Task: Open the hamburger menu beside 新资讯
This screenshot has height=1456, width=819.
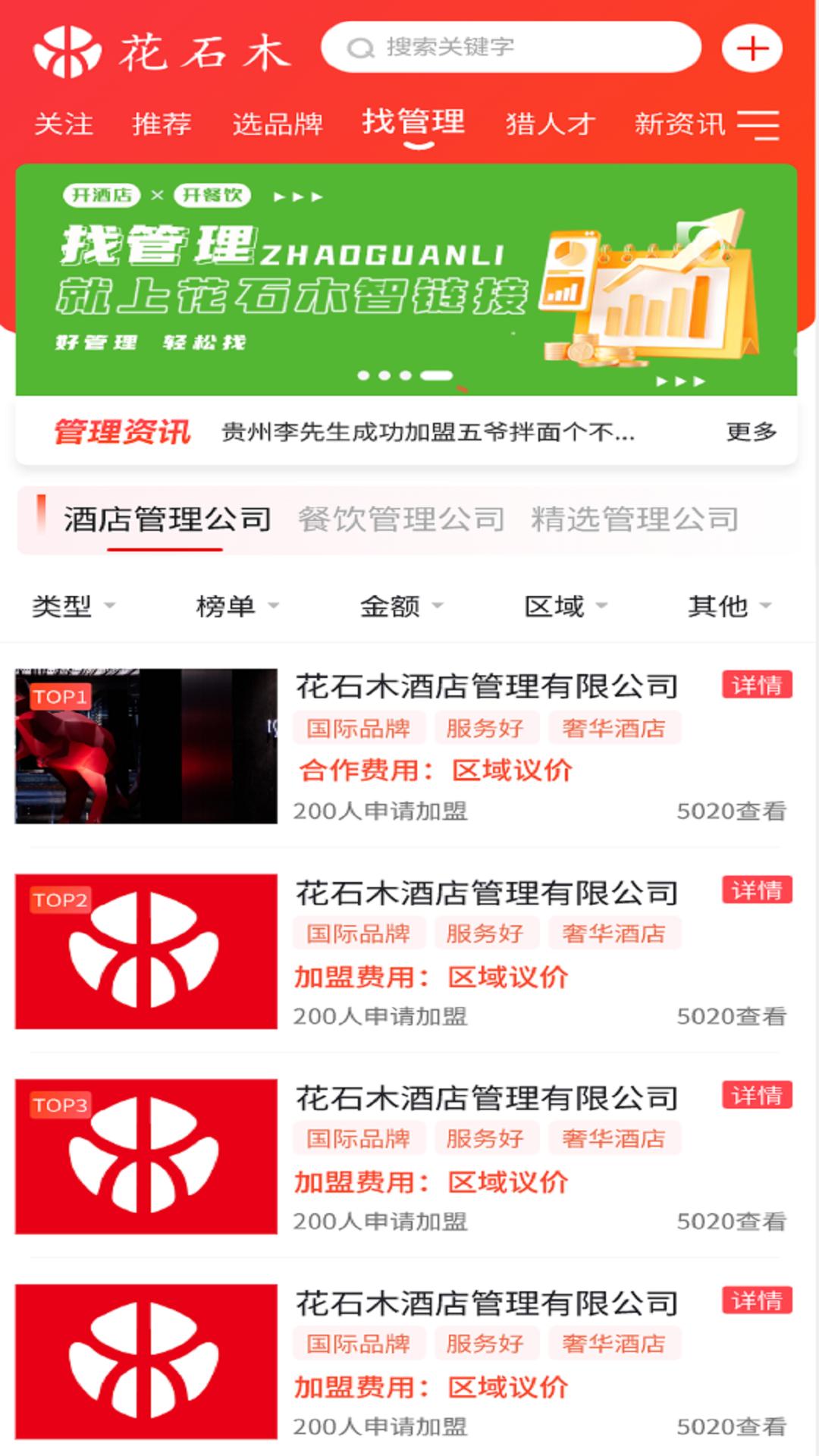Action: tap(761, 124)
